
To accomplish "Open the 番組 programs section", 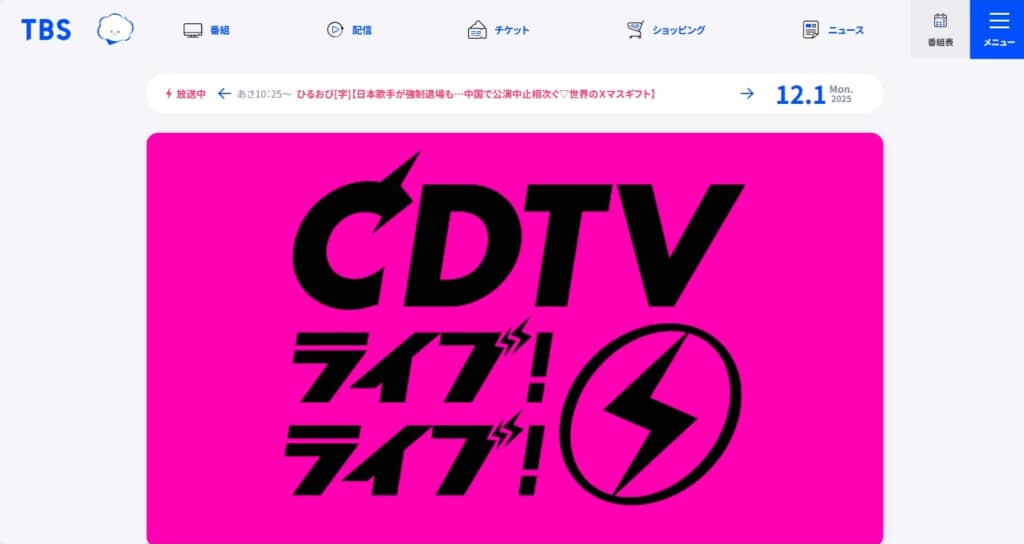I will tap(207, 30).
